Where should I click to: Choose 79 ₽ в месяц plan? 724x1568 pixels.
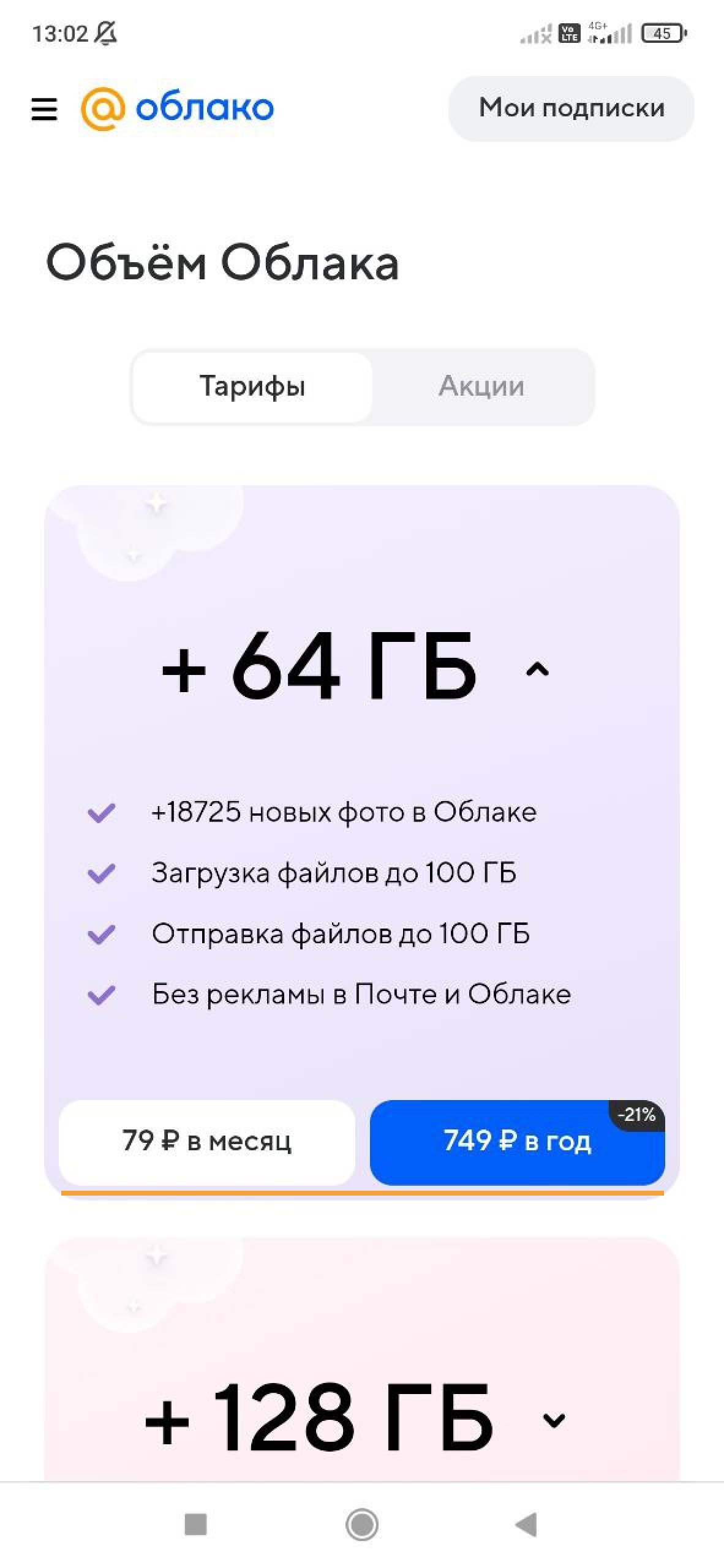tap(207, 1142)
